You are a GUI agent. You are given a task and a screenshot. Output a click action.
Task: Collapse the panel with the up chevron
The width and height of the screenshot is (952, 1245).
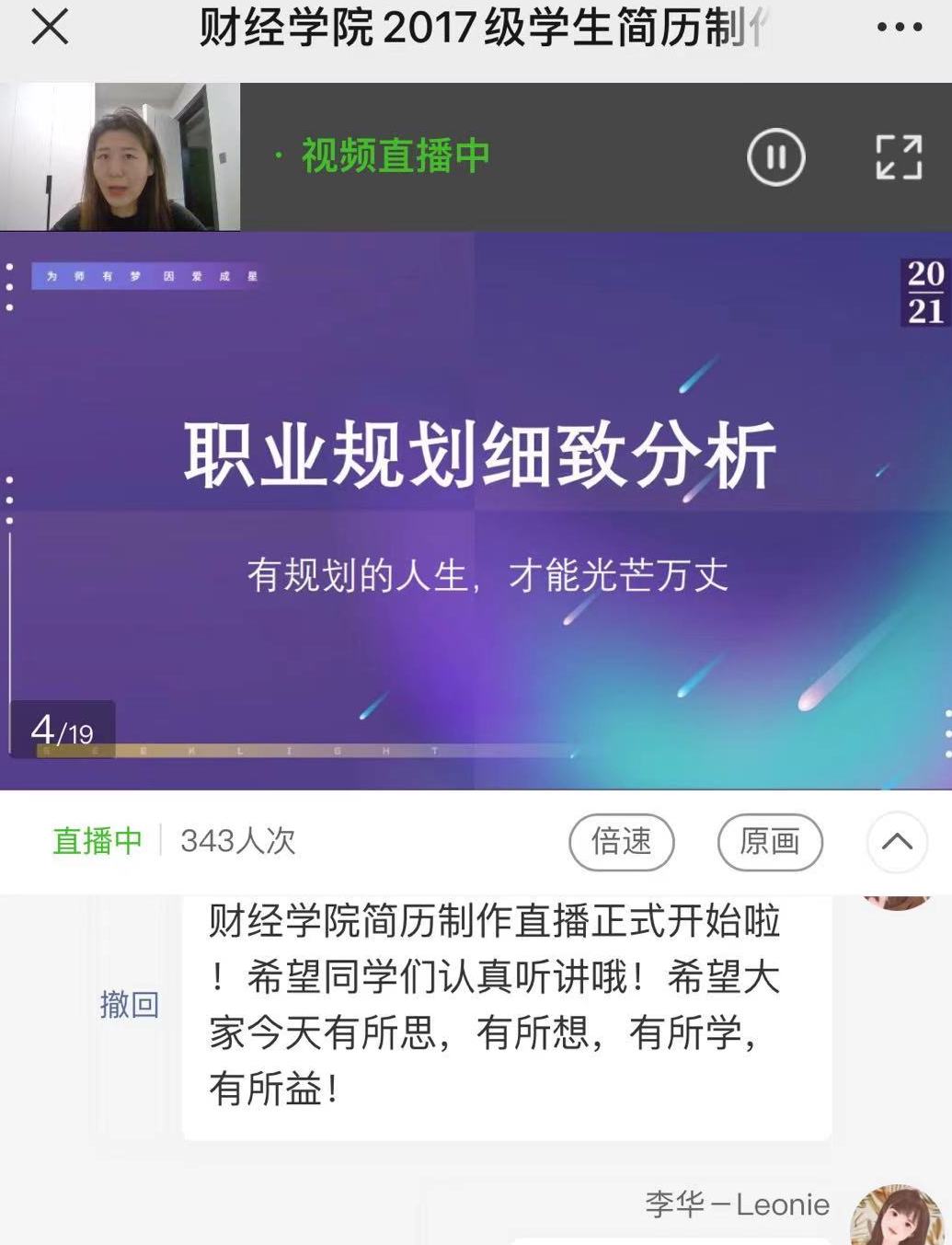point(897,841)
